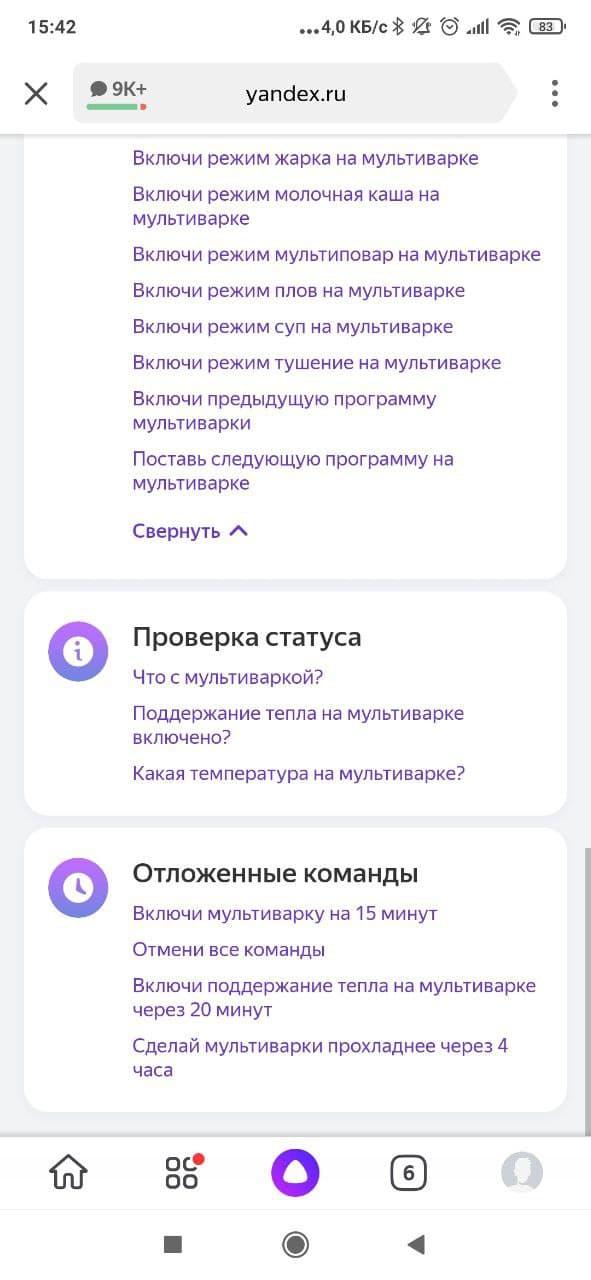Tap the link Что с мультиваркой?
The image size is (591, 1280).
click(x=228, y=677)
